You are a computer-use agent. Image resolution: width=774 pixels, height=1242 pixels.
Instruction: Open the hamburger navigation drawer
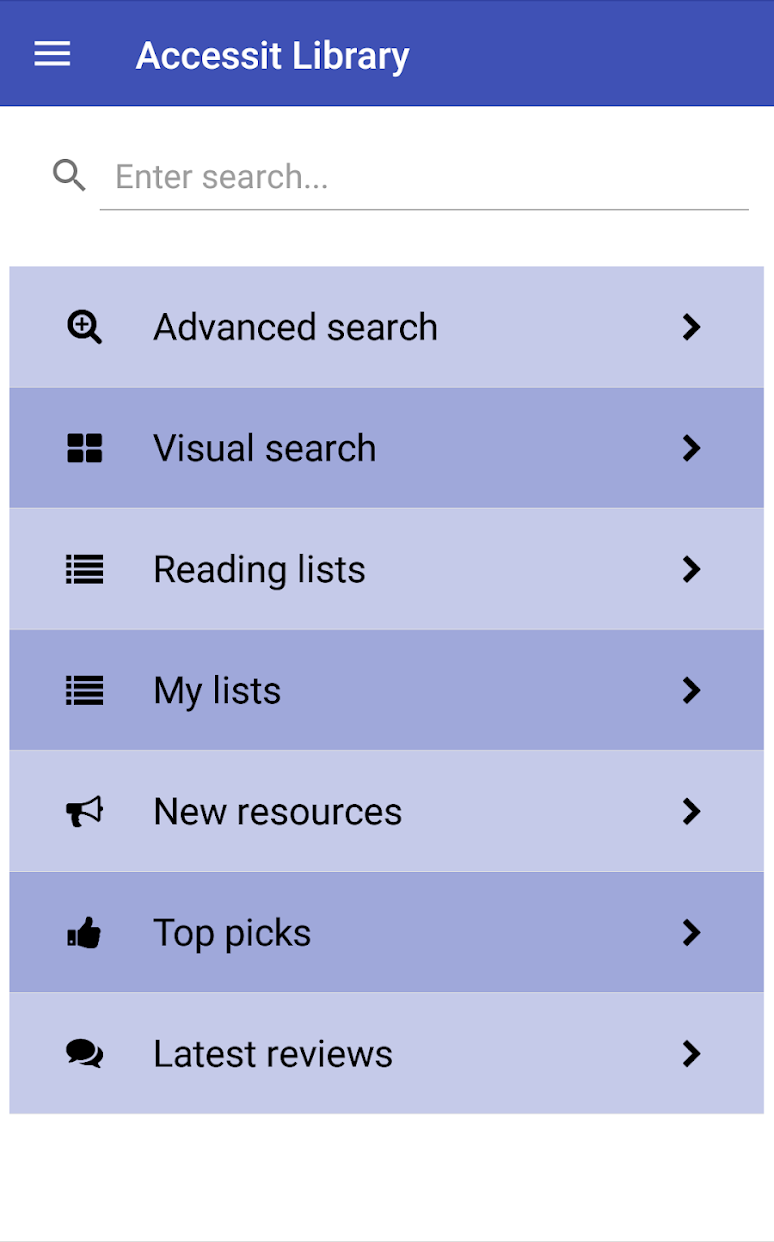pos(52,54)
